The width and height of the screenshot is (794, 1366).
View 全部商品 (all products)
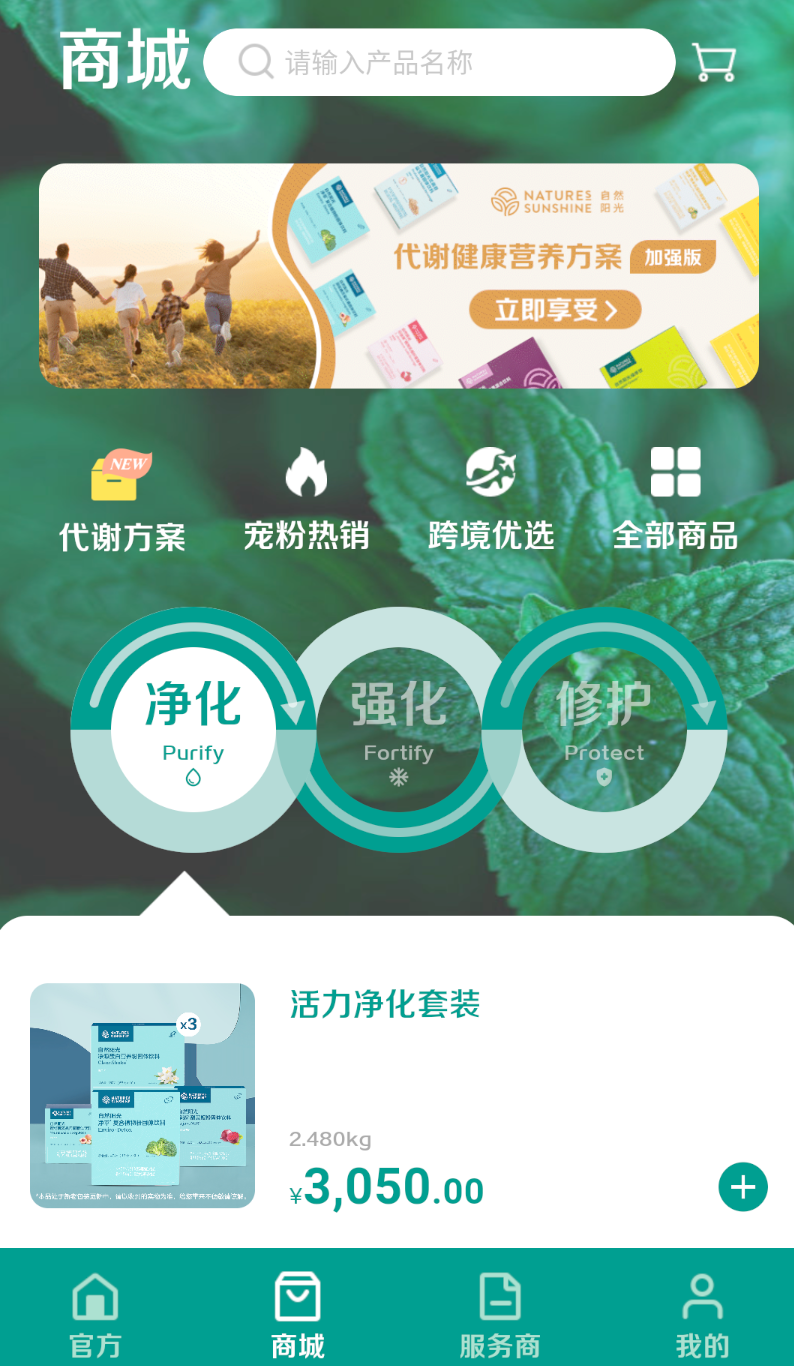click(675, 501)
